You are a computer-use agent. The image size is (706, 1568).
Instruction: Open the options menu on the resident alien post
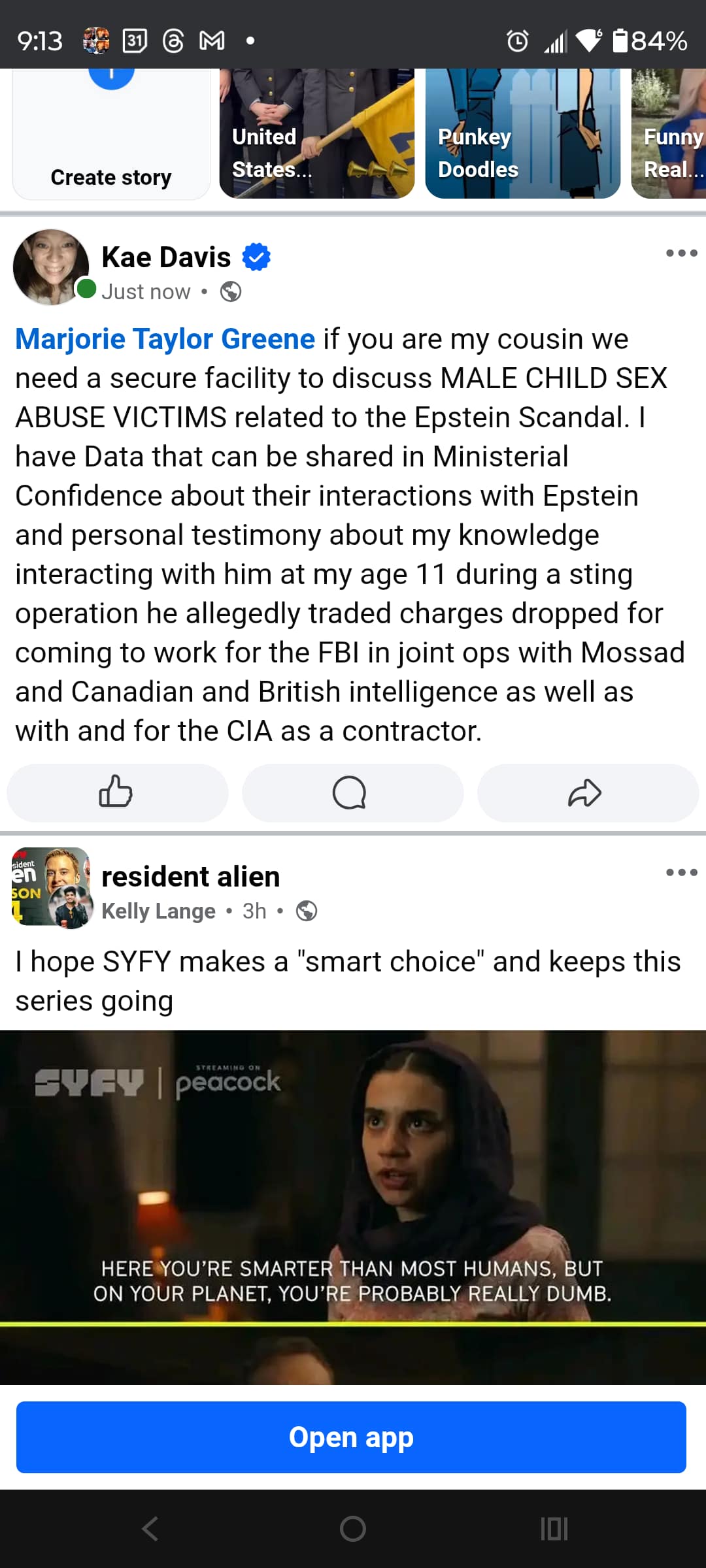681,873
